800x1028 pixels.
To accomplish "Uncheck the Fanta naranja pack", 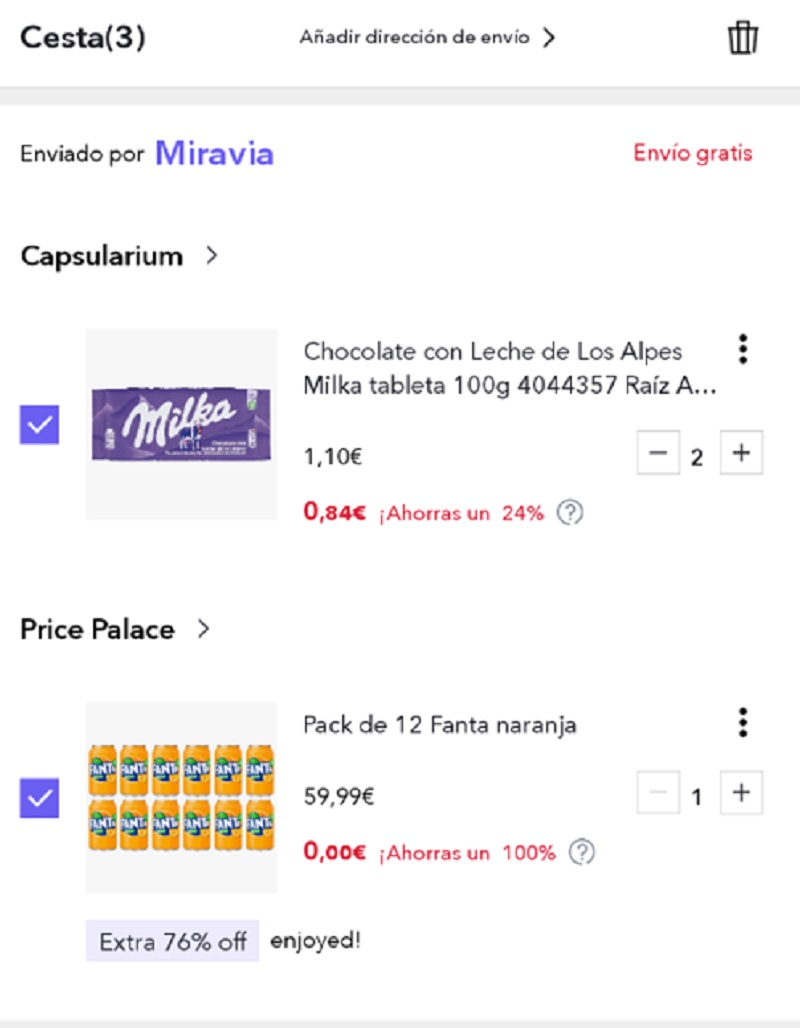I will pyautogui.click(x=40, y=798).
